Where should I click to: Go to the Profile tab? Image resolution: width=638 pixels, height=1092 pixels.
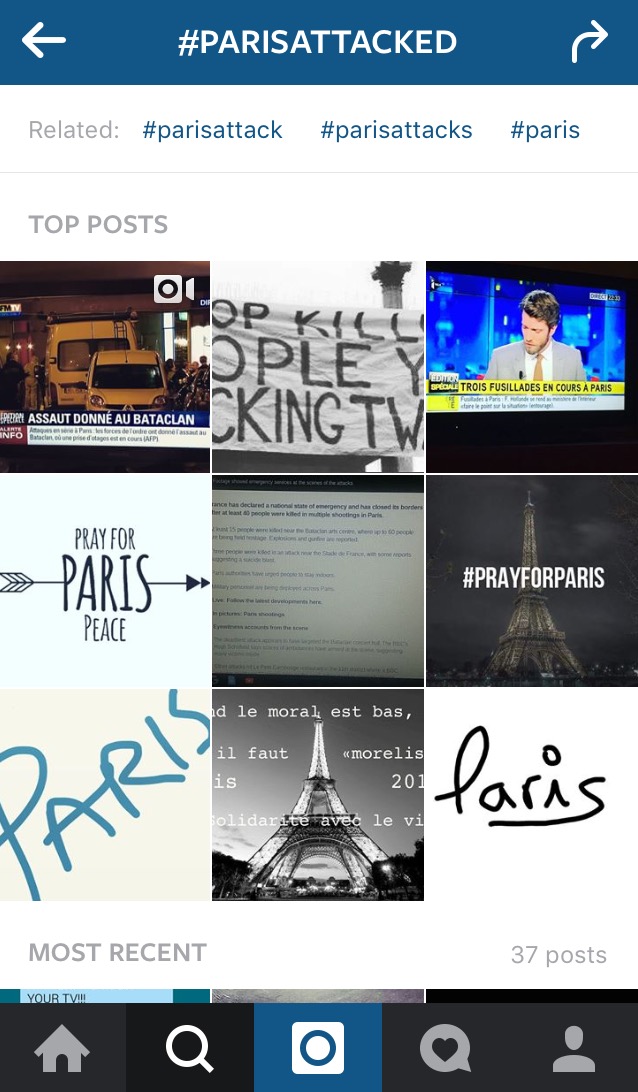tap(574, 1049)
